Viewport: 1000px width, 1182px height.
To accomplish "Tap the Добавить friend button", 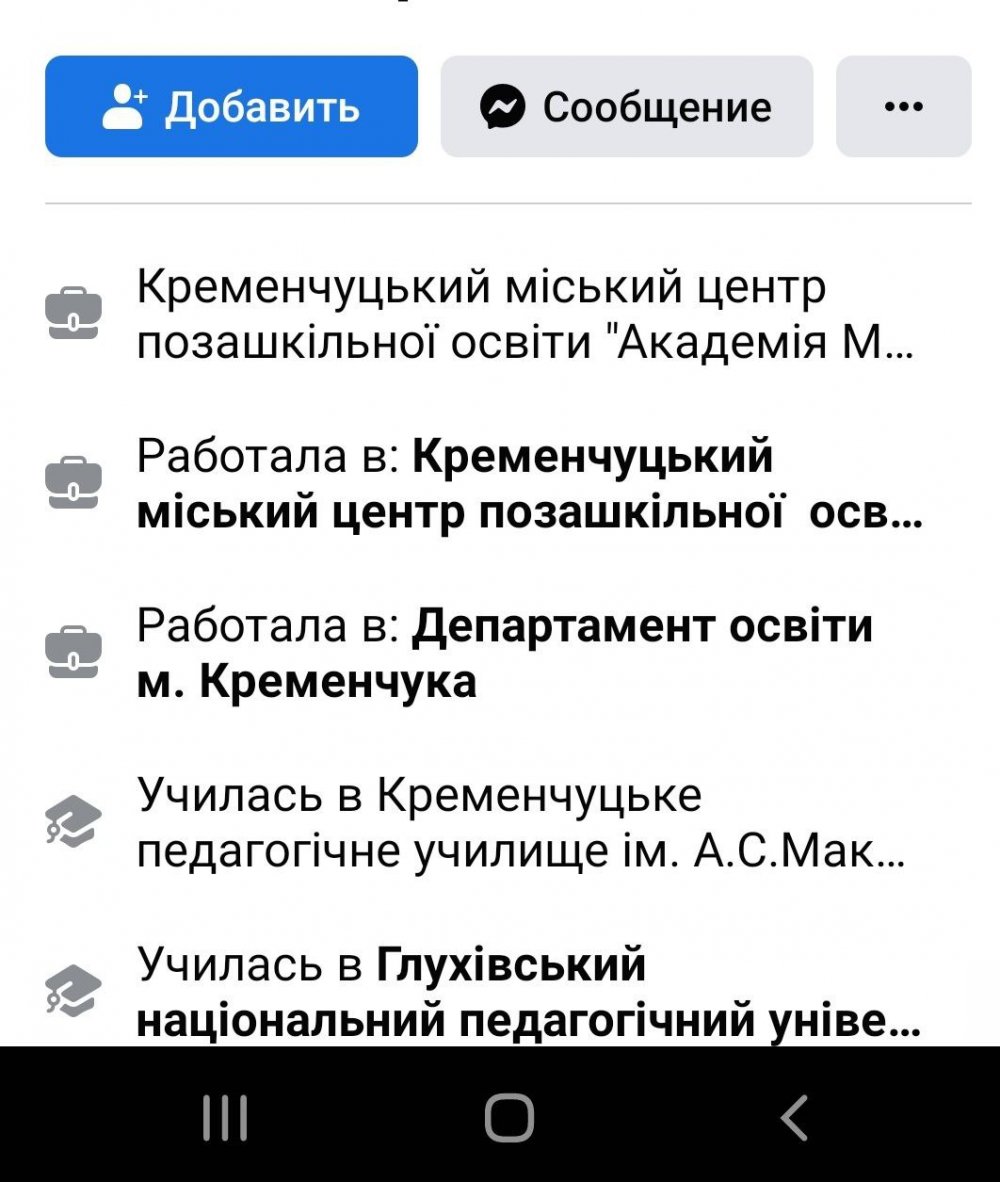I will coord(231,107).
